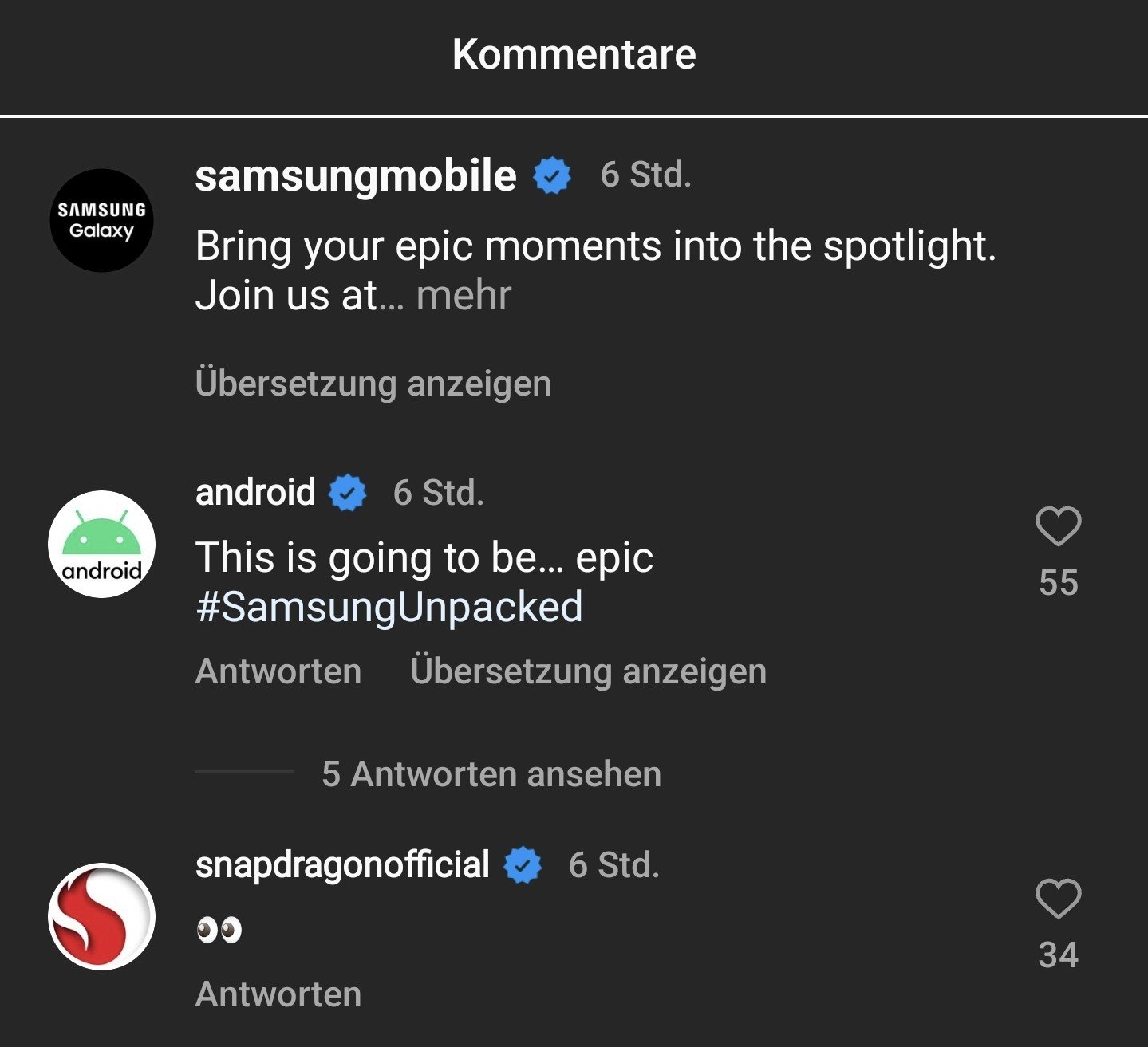The image size is (1148, 1047).
Task: Tap the #SamsungUnpacked hashtag
Action: pos(389,607)
